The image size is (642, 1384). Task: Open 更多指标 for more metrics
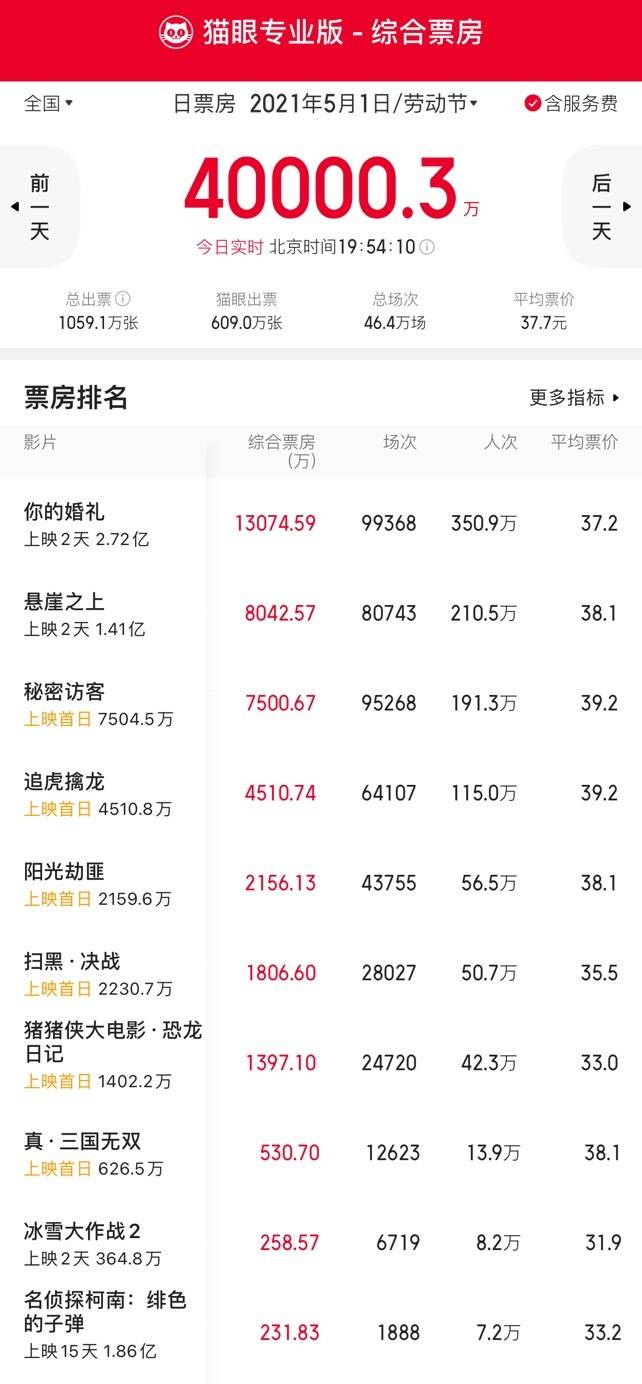pyautogui.click(x=575, y=397)
